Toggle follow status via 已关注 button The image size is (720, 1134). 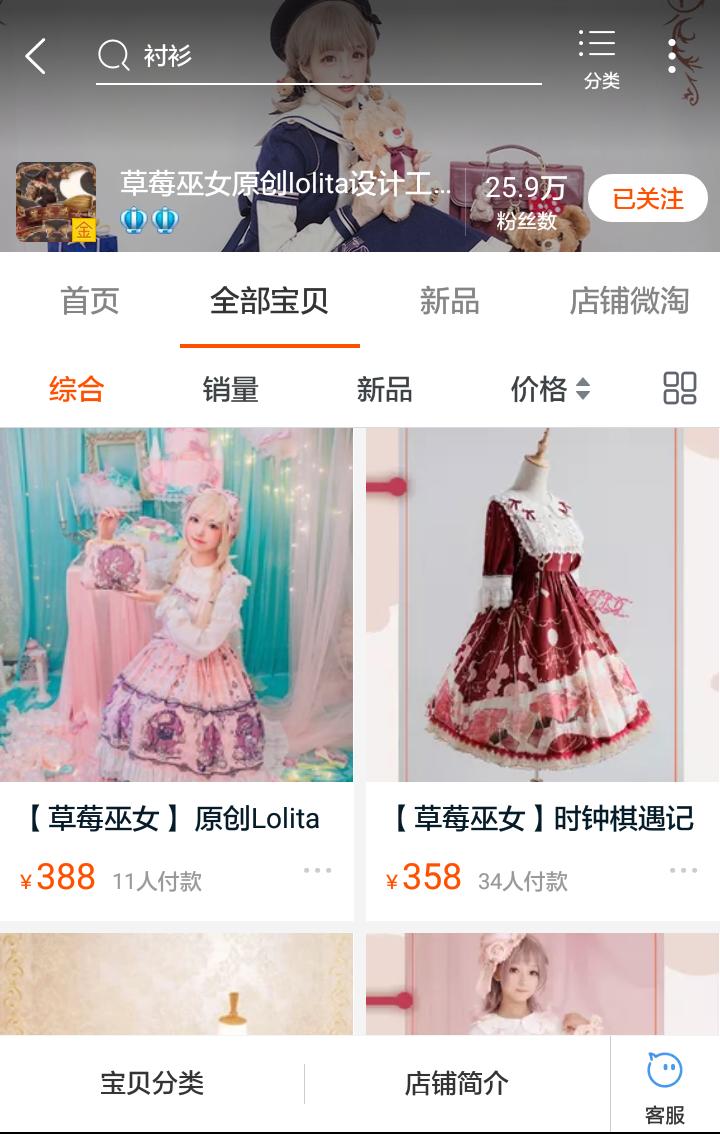tap(647, 199)
